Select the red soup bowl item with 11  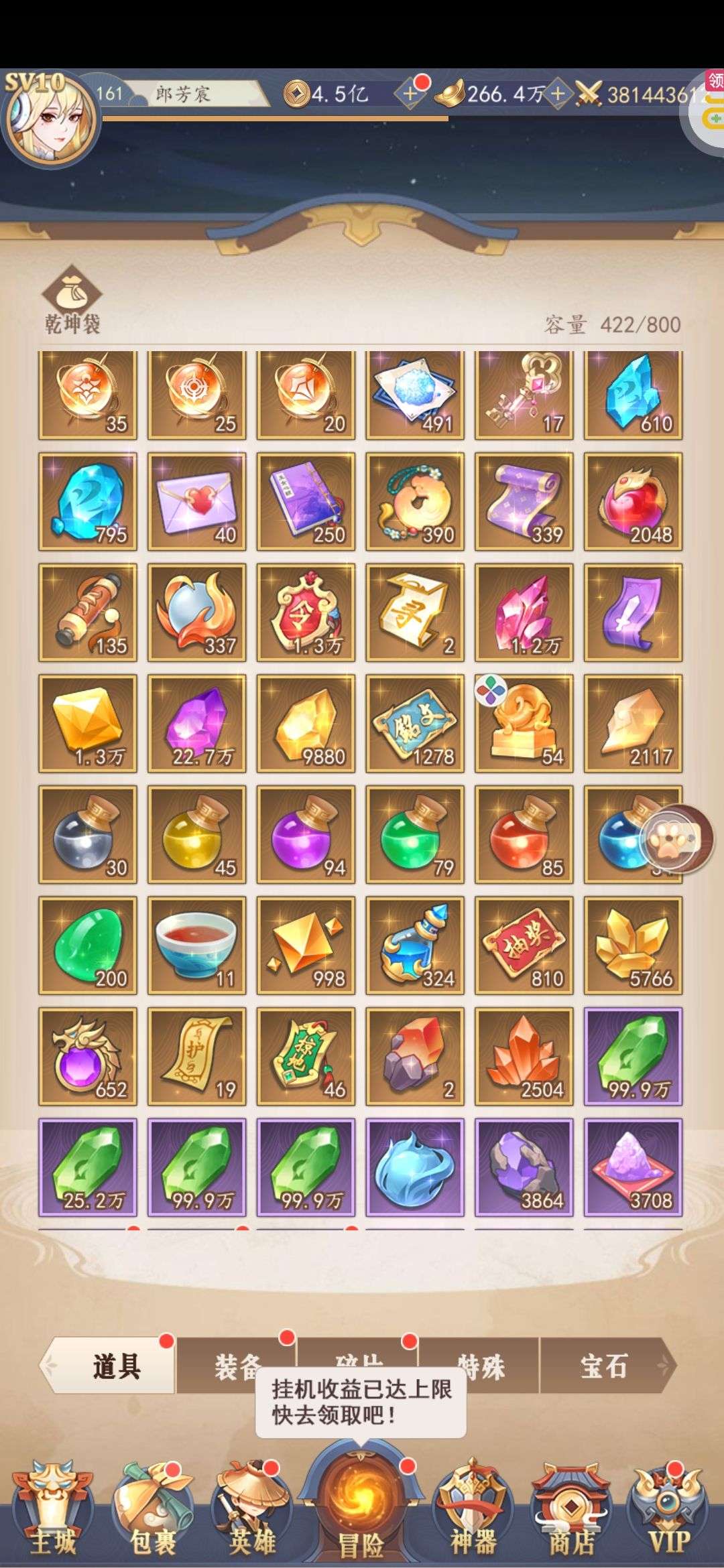197,945
